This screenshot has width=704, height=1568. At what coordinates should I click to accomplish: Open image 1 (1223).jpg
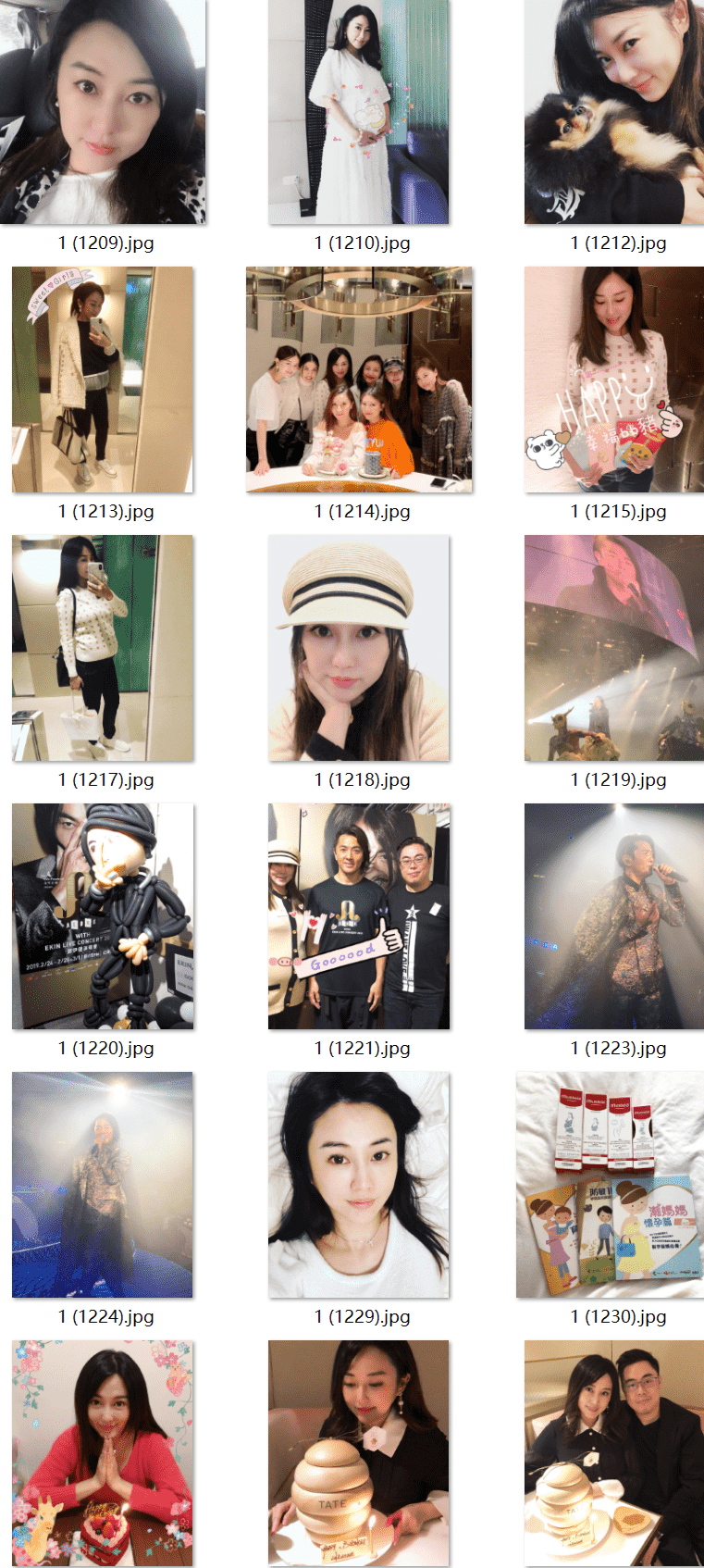click(x=614, y=916)
